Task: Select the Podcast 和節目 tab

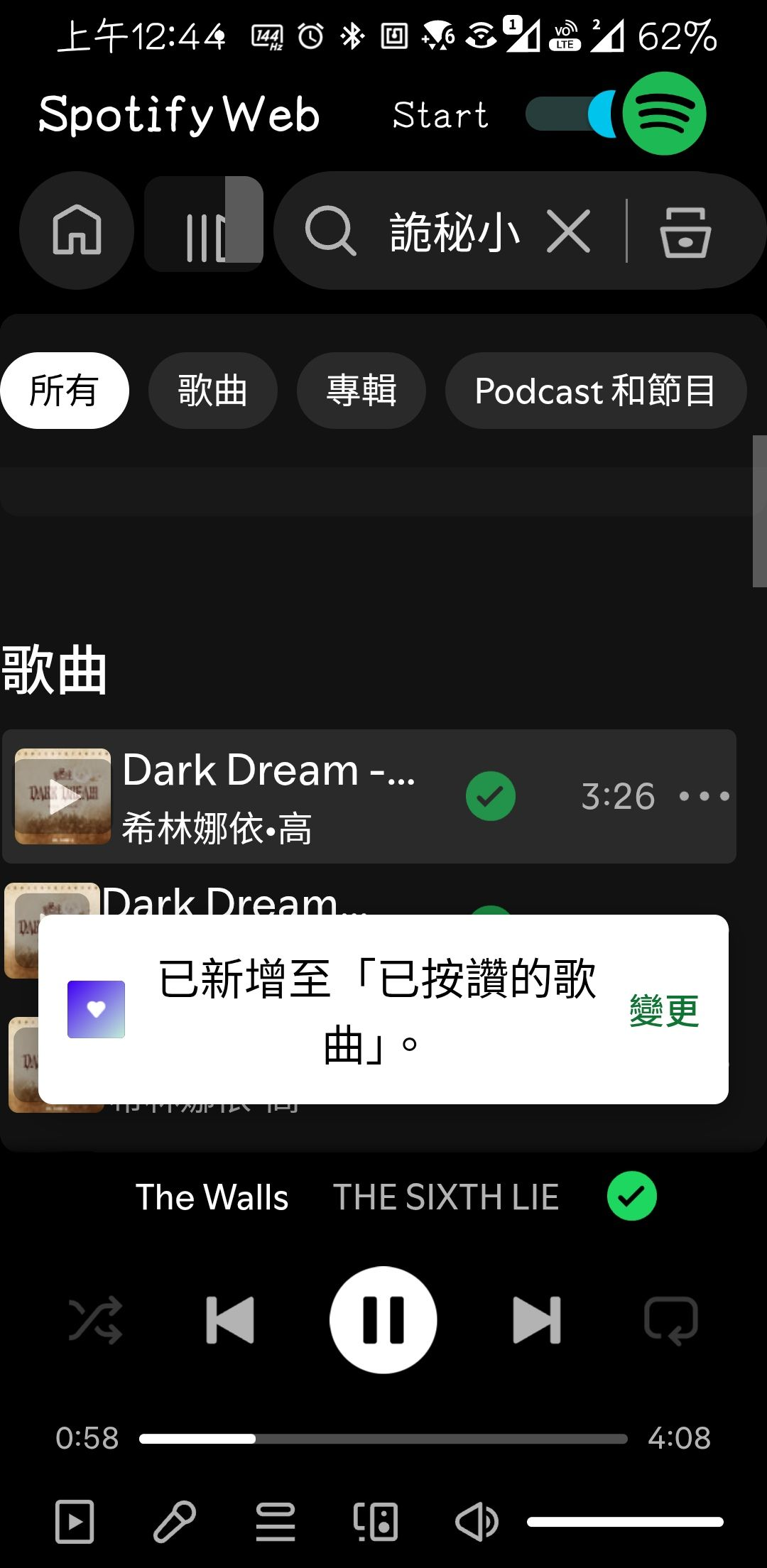Action: coord(596,391)
